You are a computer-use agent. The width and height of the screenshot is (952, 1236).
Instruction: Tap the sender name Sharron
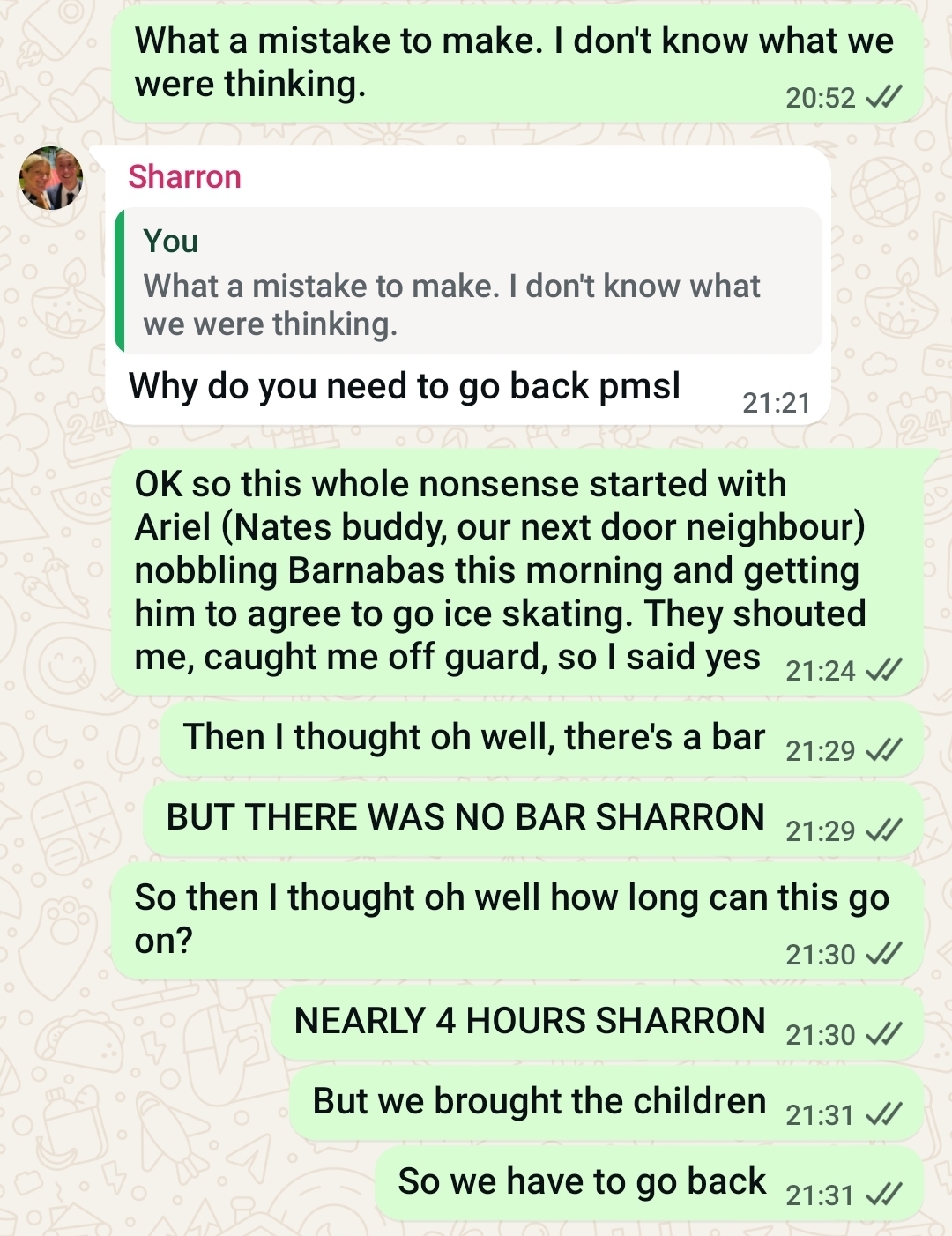[x=184, y=177]
